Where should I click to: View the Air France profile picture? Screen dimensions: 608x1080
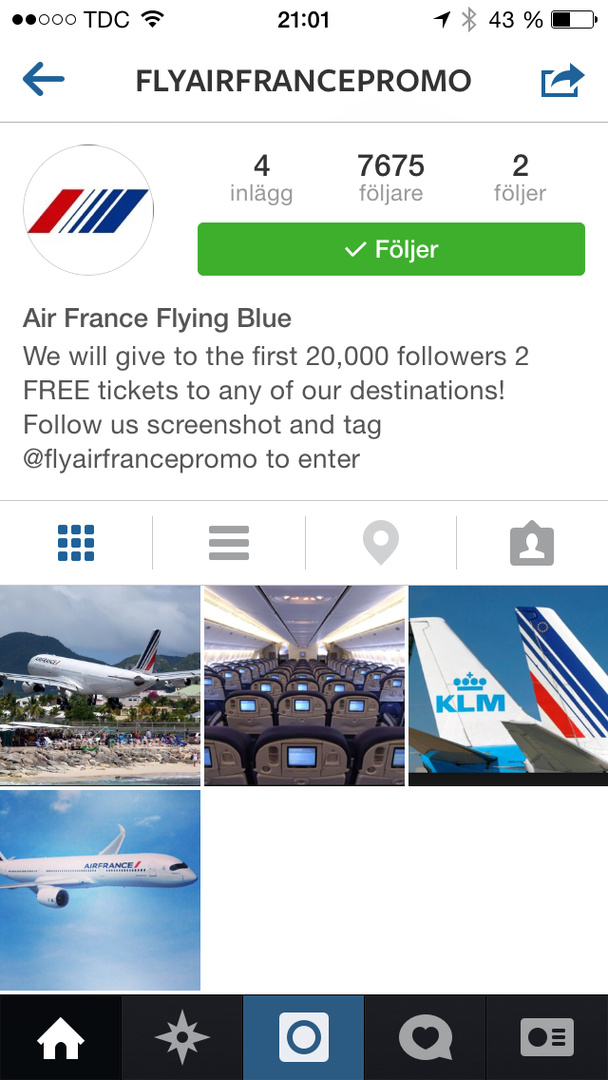click(88, 211)
